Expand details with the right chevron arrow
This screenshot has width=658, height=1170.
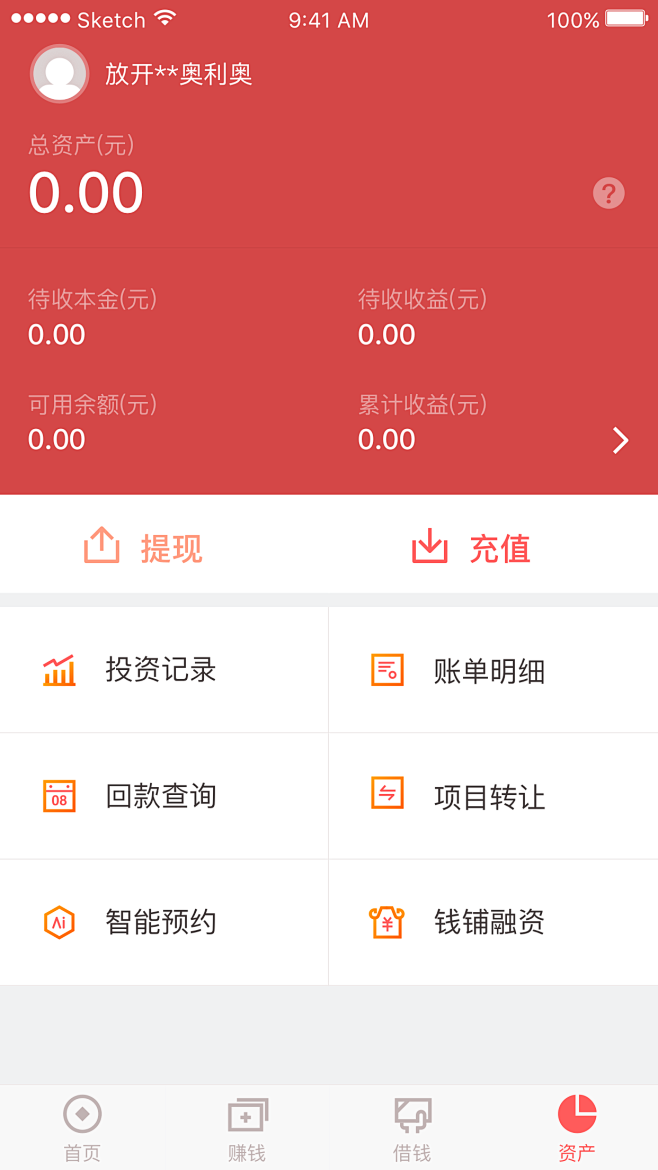click(620, 440)
